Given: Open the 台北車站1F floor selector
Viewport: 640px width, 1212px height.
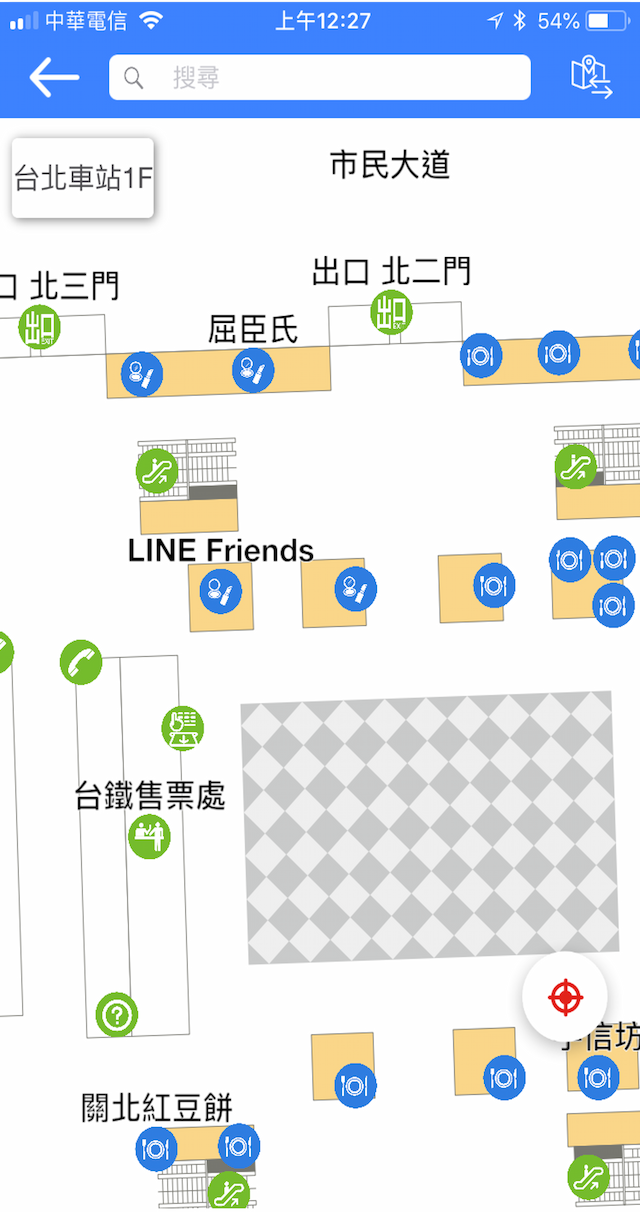Looking at the screenshot, I should 83,178.
